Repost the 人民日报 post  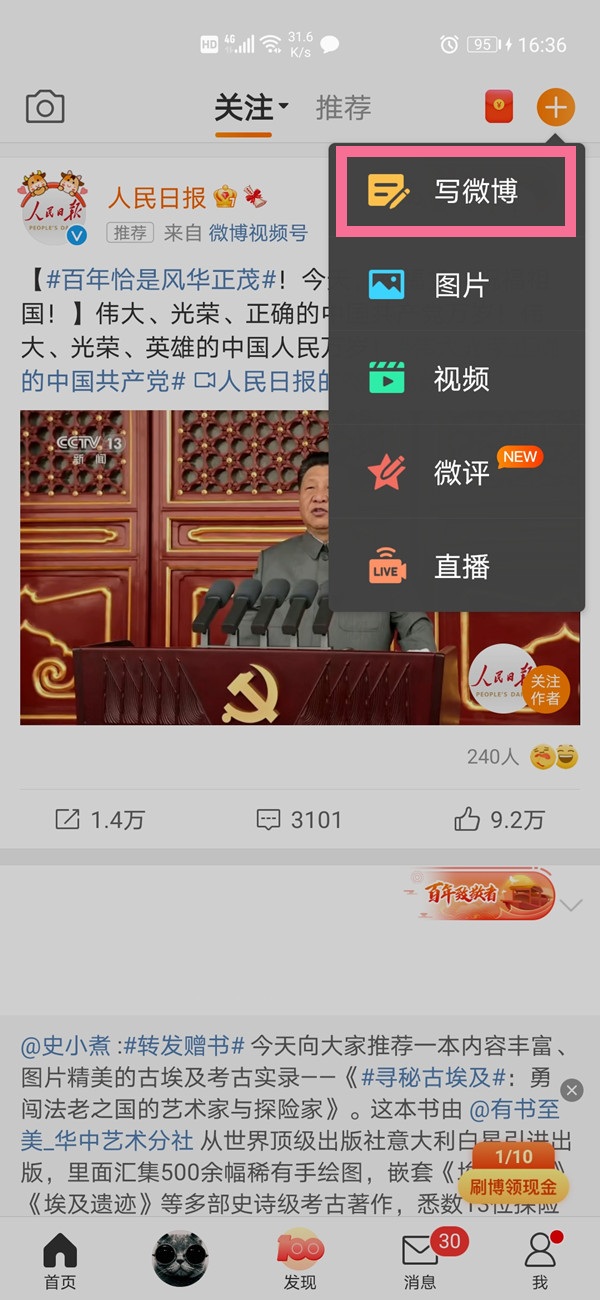point(100,820)
